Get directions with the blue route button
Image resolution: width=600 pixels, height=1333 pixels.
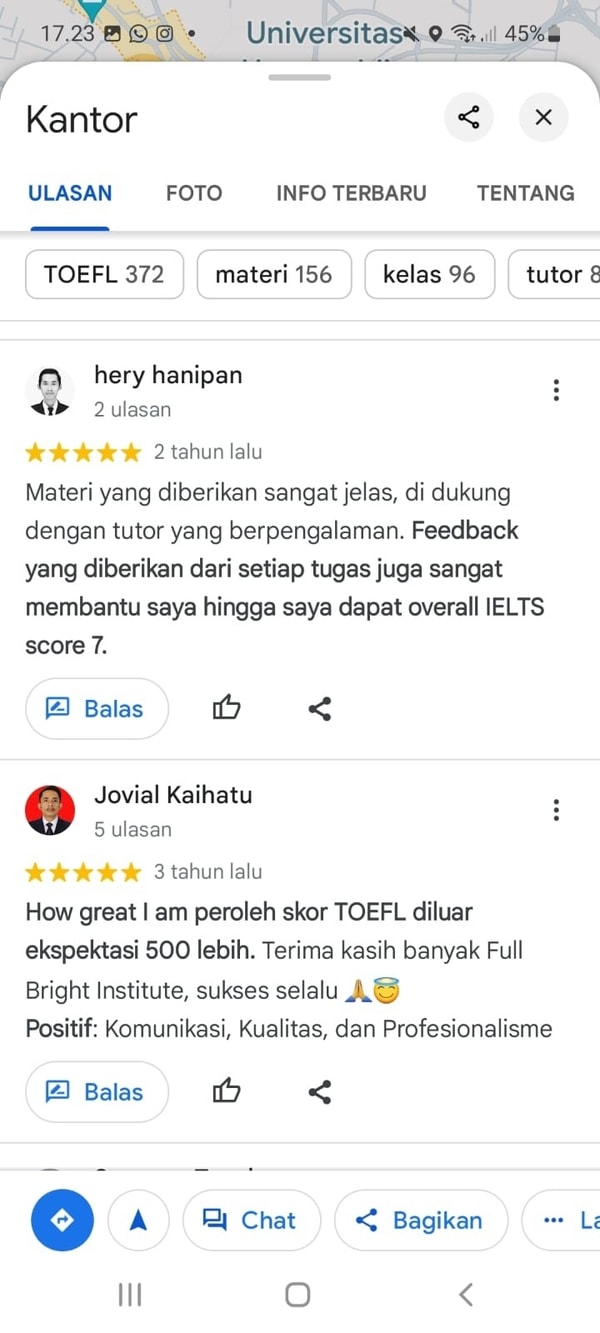click(62, 1220)
